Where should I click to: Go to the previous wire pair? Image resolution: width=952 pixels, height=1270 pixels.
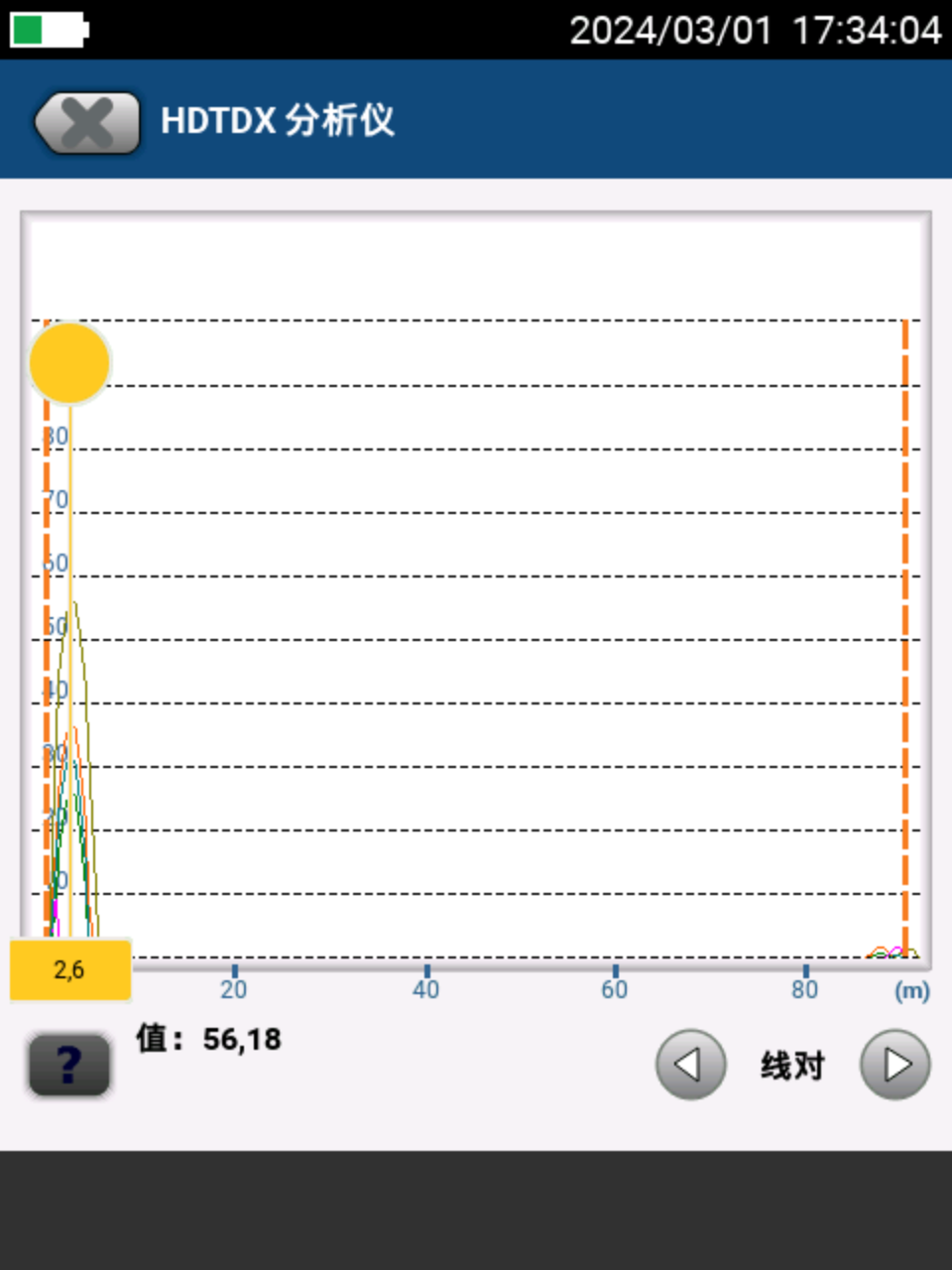[x=690, y=1065]
